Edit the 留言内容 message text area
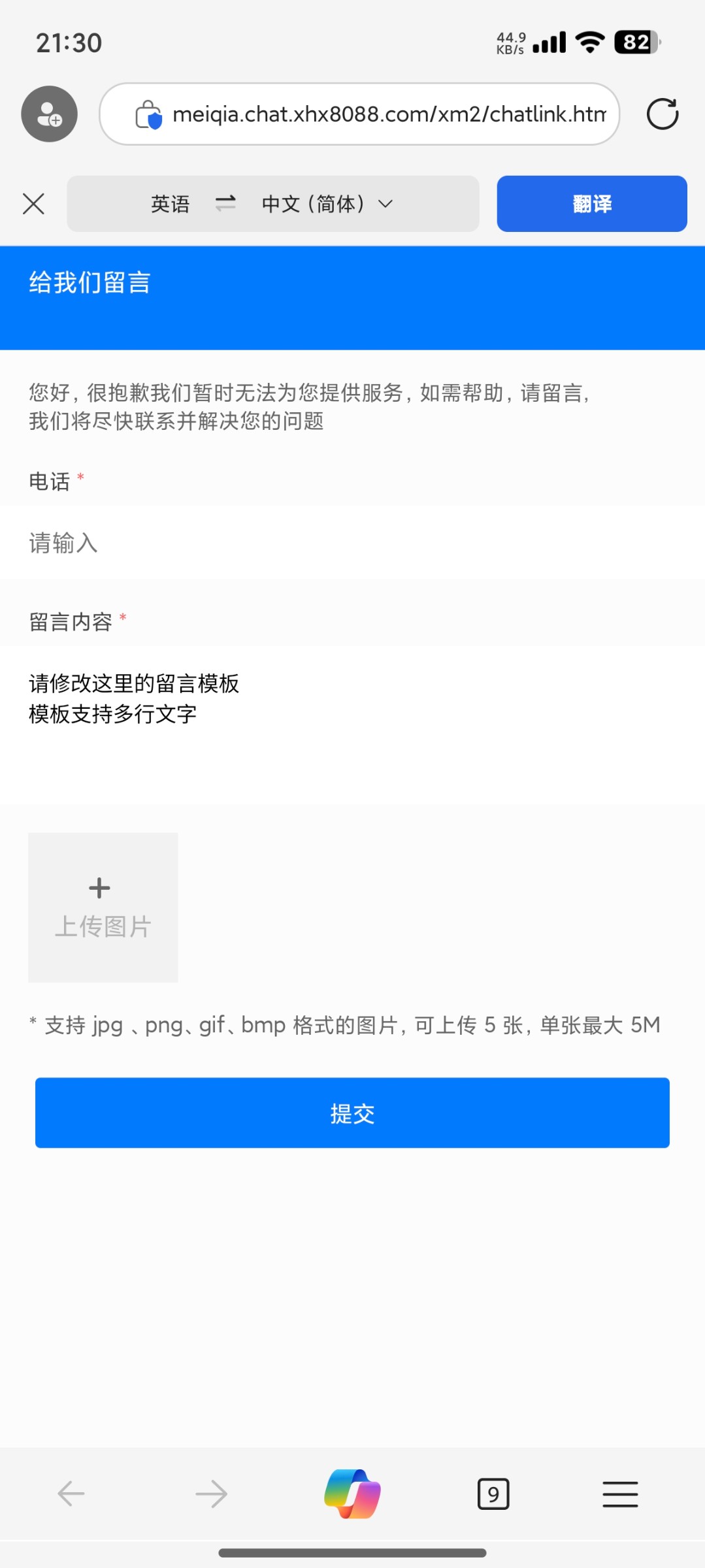705x1568 pixels. pos(353,732)
